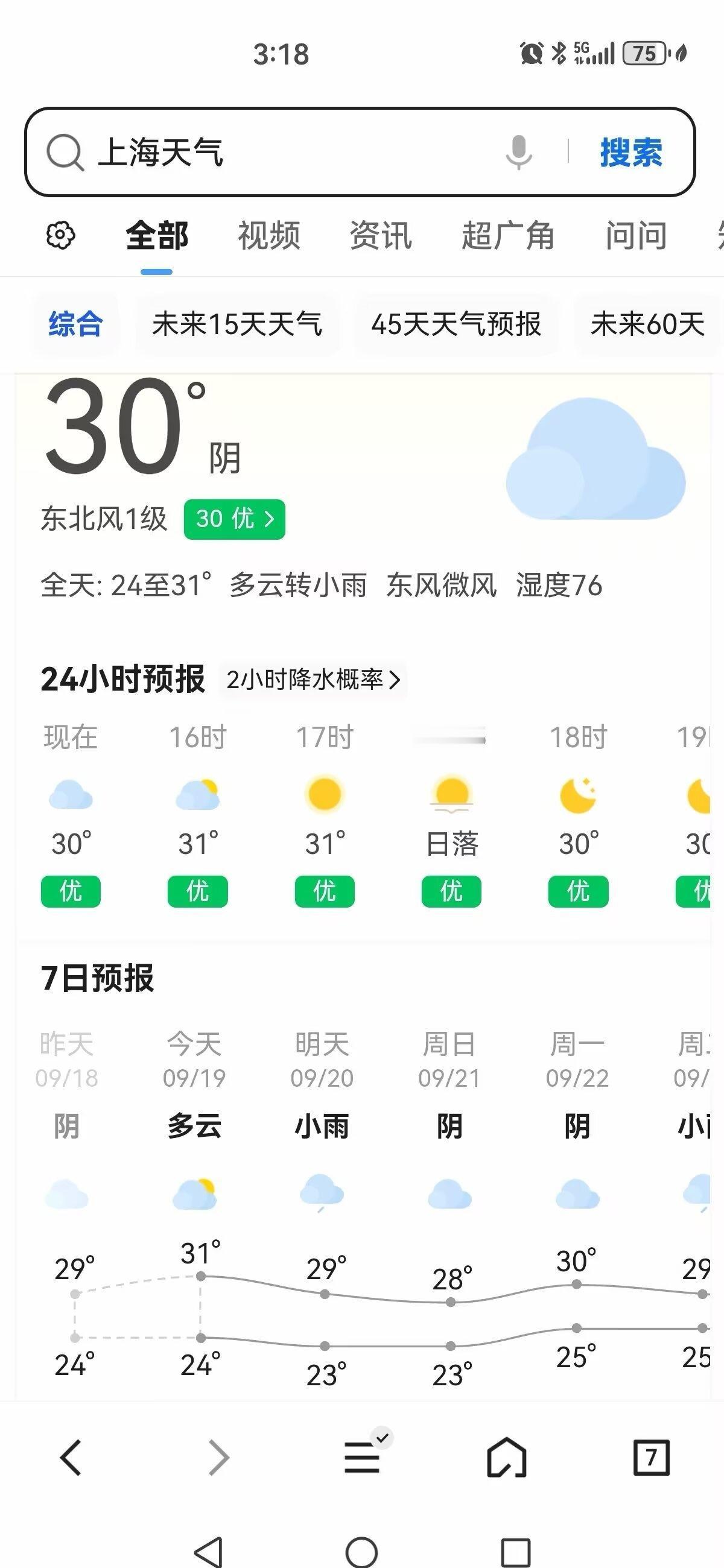Tap the sunset icon in hourly forecast
This screenshot has width=724, height=1568.
pyautogui.click(x=451, y=797)
